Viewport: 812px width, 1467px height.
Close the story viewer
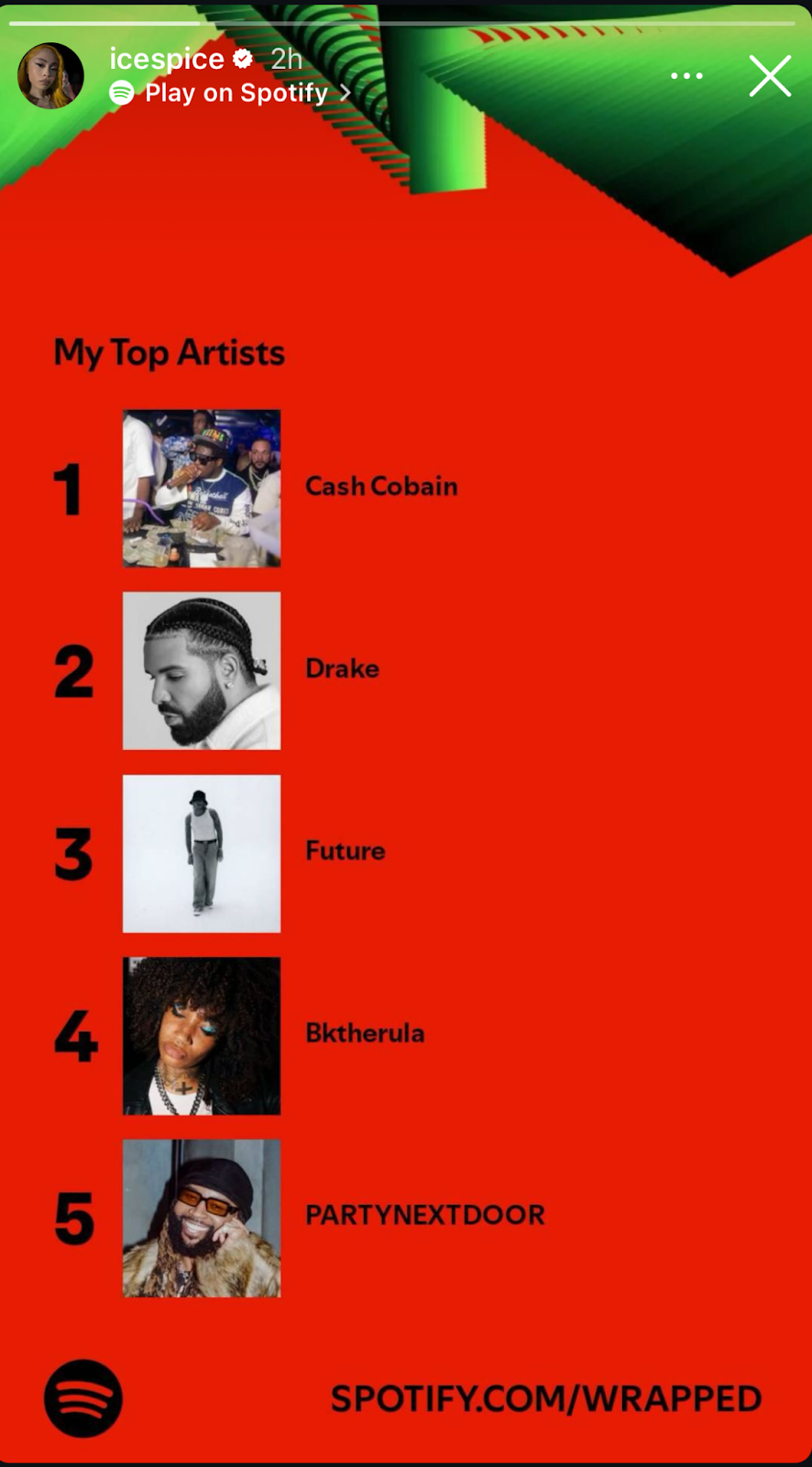(770, 76)
